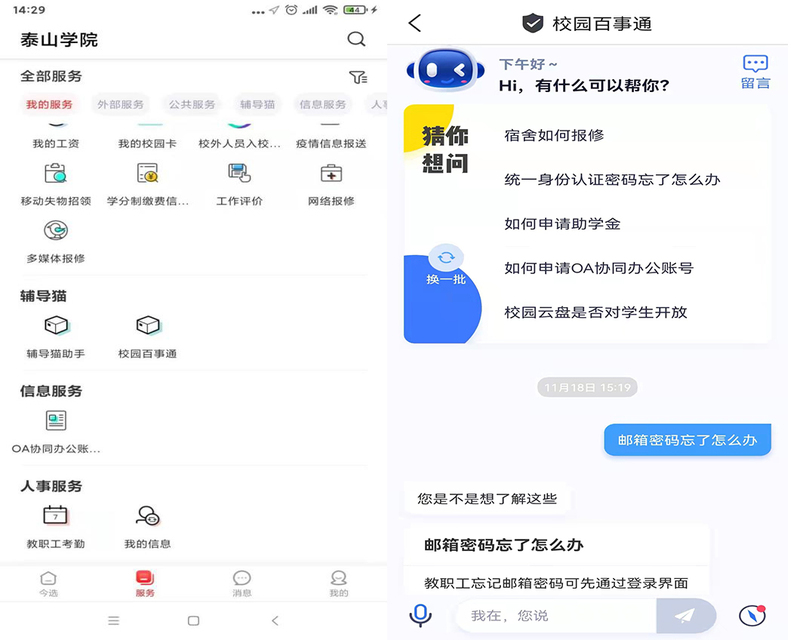Tap the microphone voice input
Screen dimensions: 799x640
(x=421, y=616)
